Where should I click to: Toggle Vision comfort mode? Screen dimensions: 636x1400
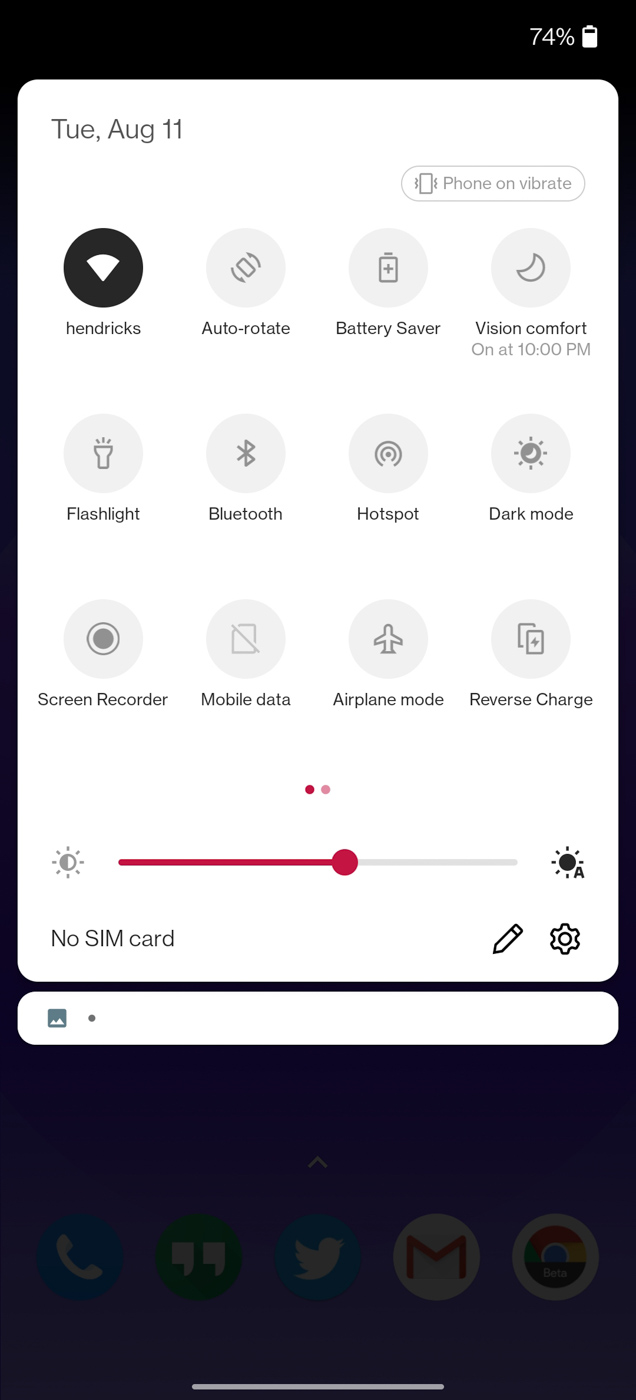531,268
